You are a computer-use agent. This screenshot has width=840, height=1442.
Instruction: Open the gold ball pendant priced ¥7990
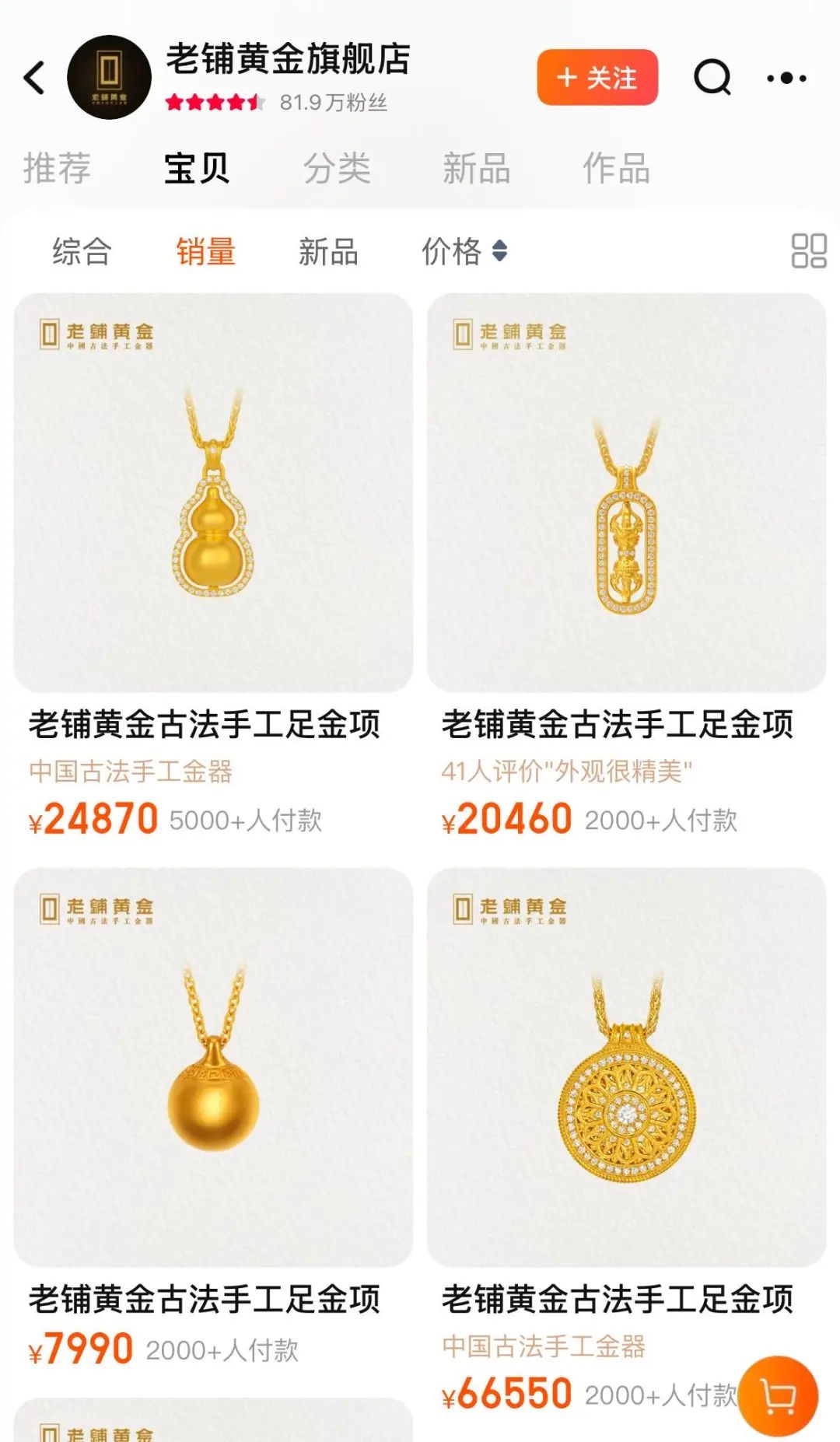[x=213, y=1066]
